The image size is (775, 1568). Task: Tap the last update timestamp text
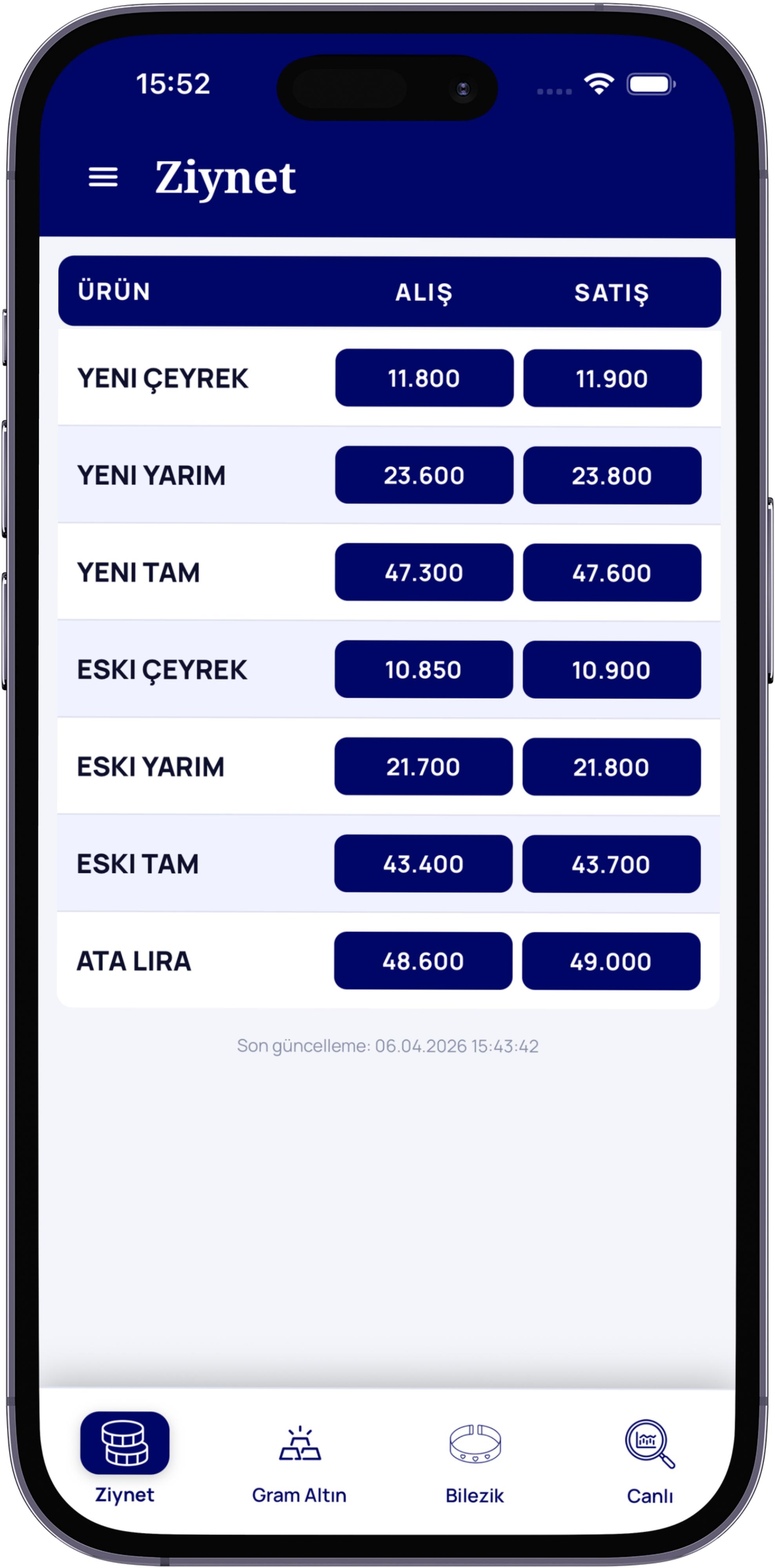coord(388,1046)
